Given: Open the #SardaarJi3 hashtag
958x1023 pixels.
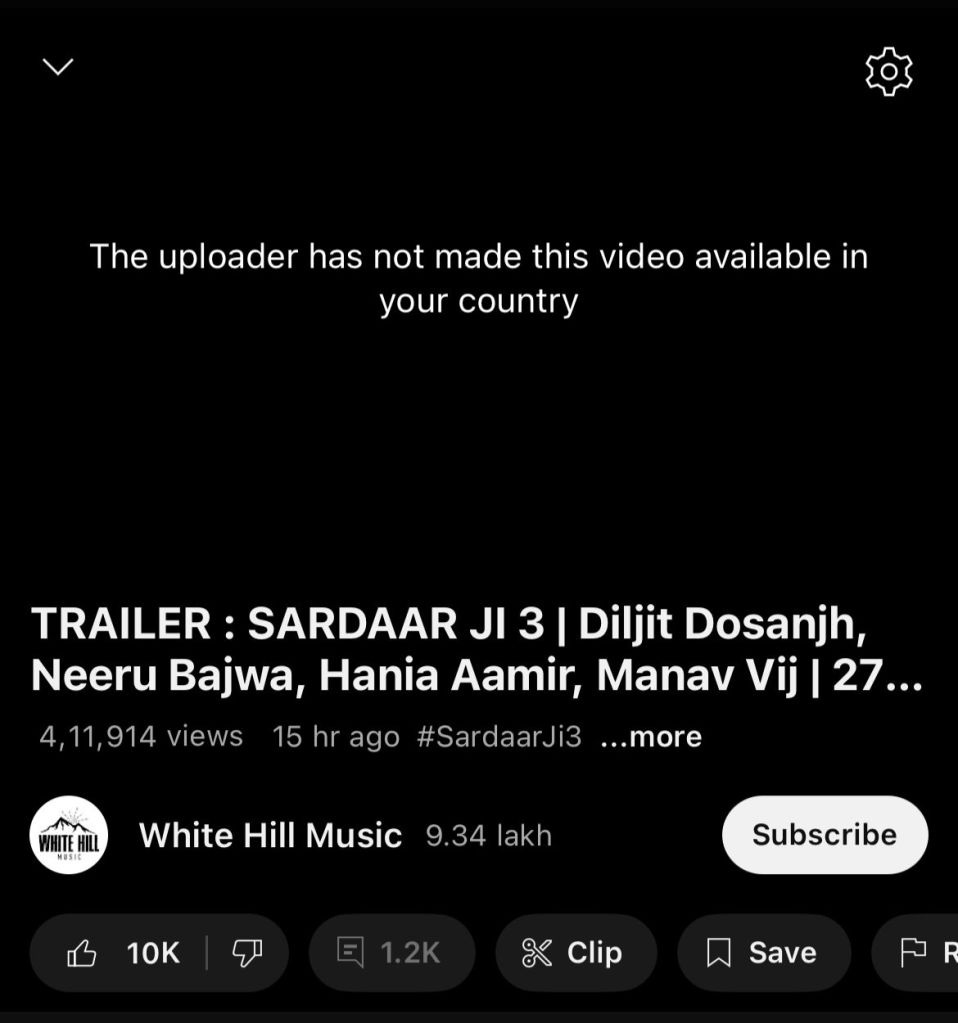Looking at the screenshot, I should click(498, 737).
